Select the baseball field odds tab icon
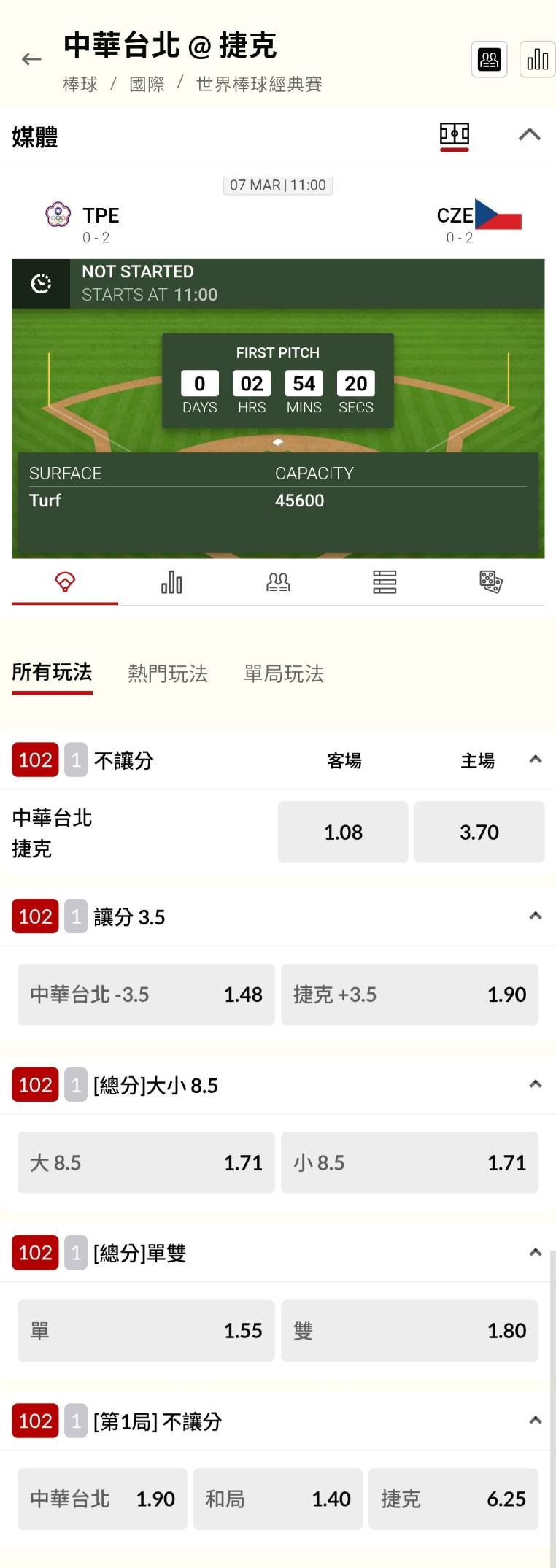The height and width of the screenshot is (1568, 556). click(x=64, y=582)
